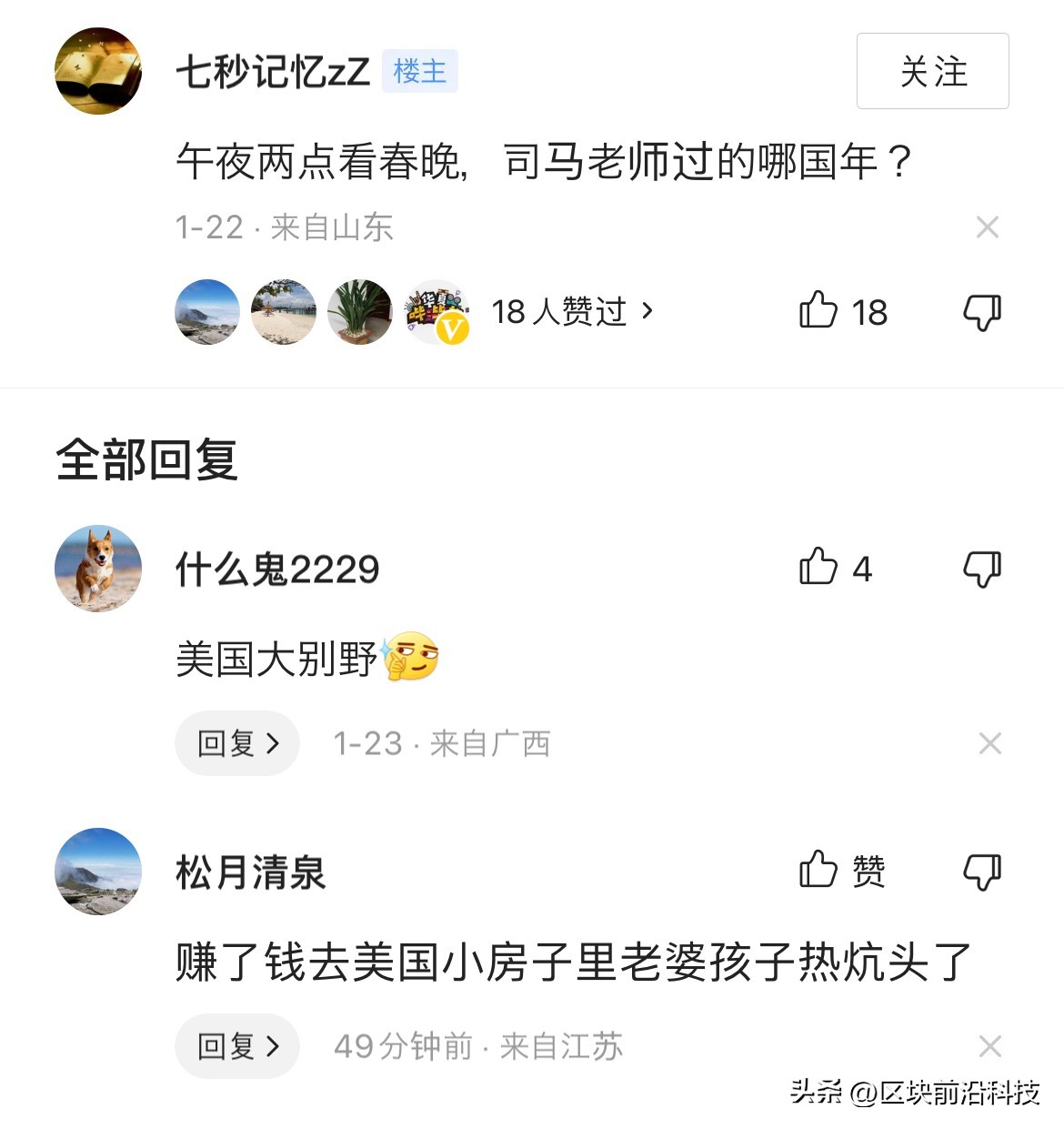Click the thumbs-down icon on the main post
1064x1129 pixels.
pos(982,312)
